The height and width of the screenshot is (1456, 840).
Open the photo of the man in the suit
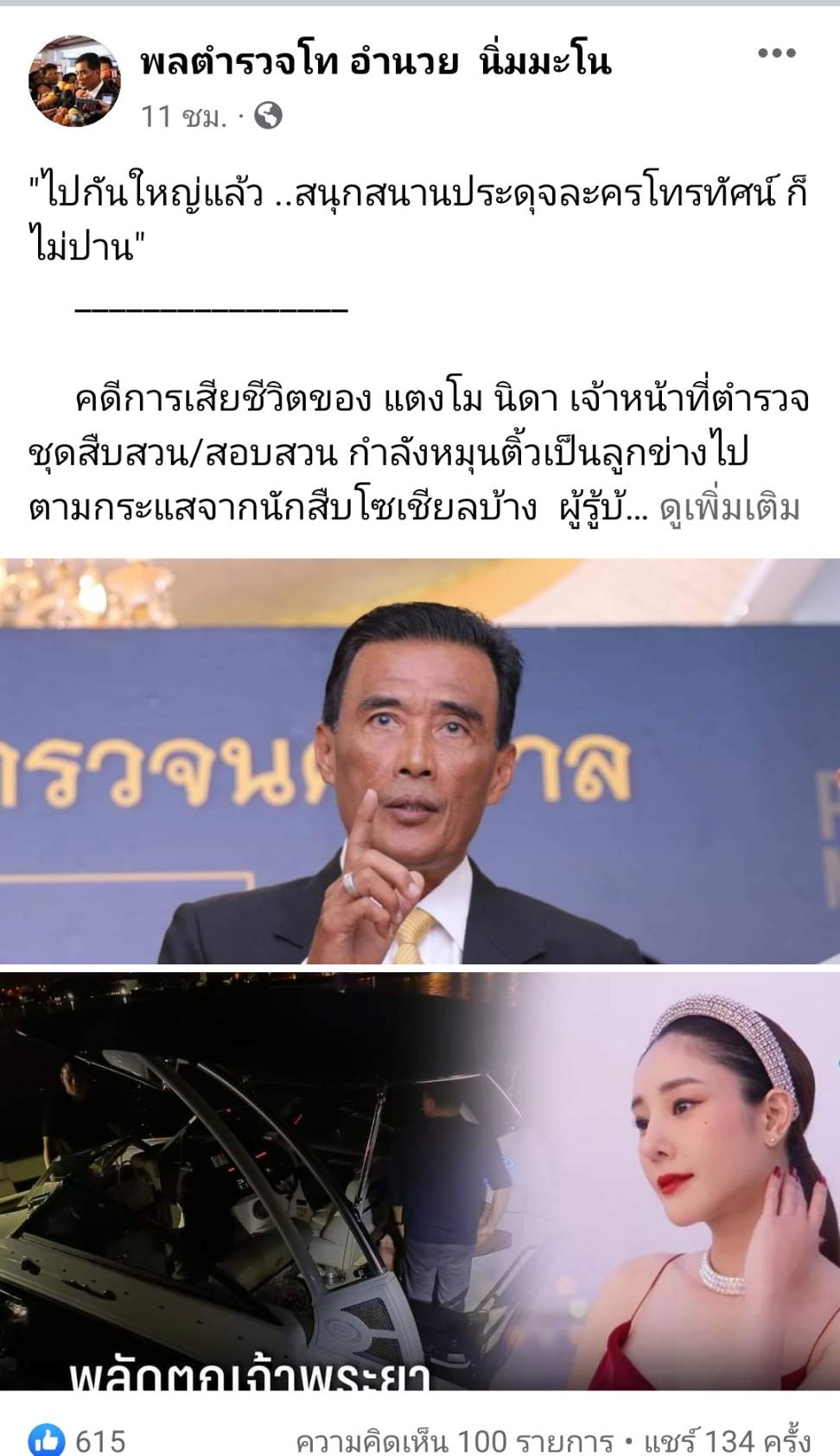pyautogui.click(x=420, y=760)
